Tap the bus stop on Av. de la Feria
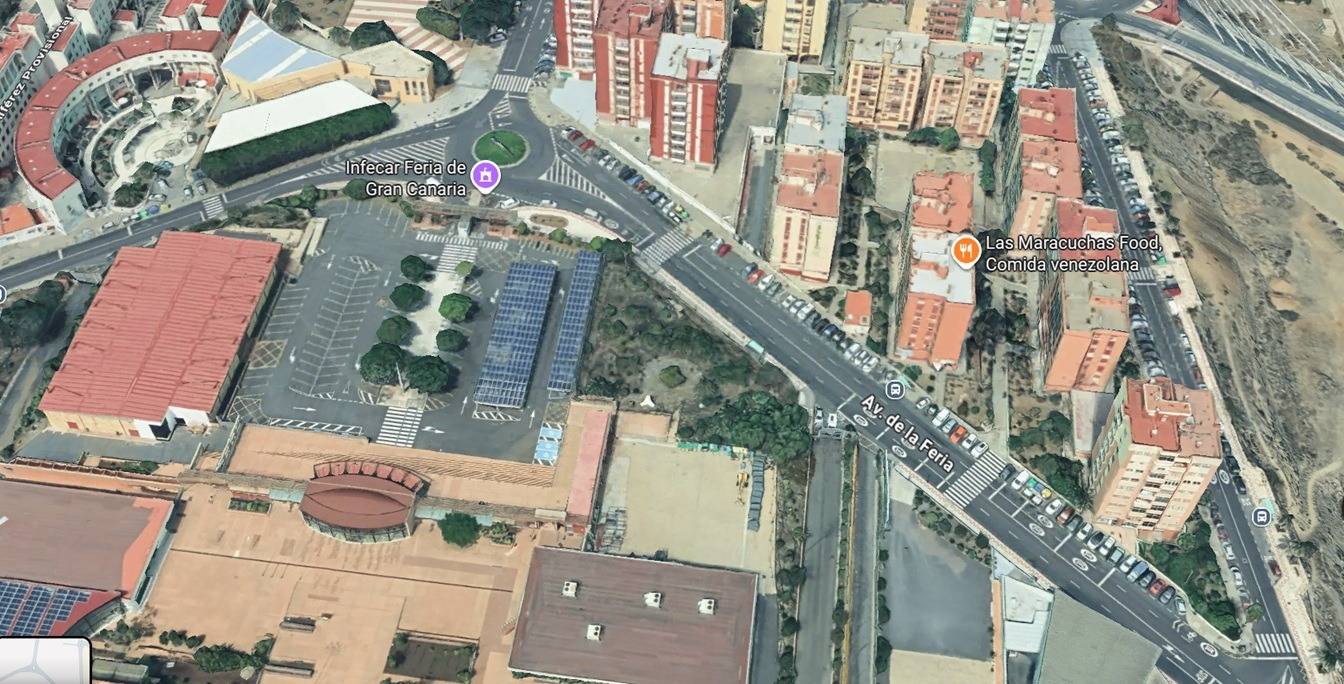Screen dimensions: 1344x684 pos(897,388)
